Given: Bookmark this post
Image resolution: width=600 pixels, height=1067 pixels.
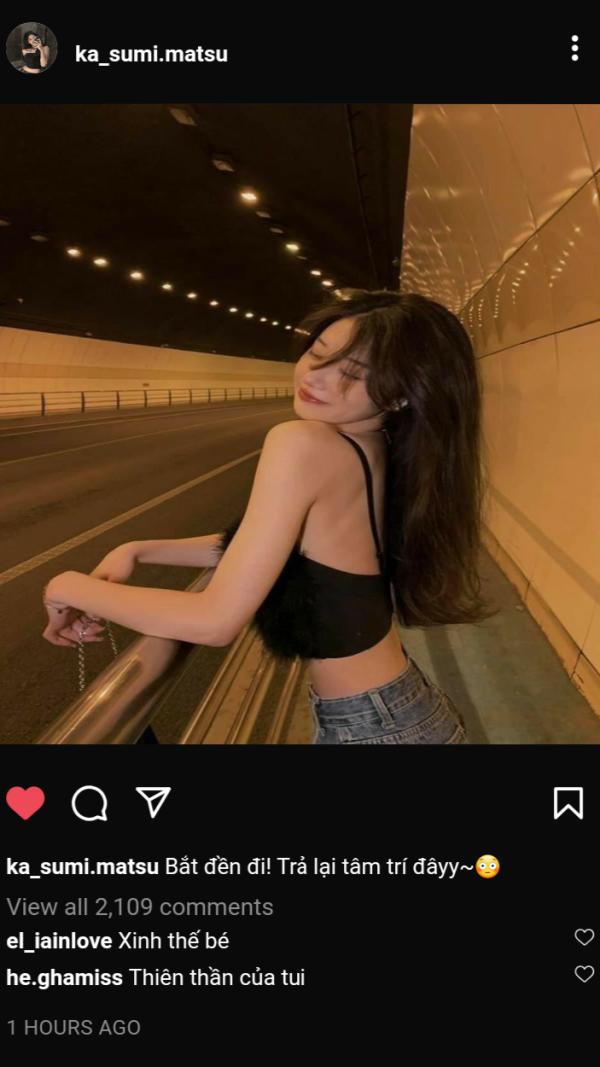Looking at the screenshot, I should click(568, 802).
